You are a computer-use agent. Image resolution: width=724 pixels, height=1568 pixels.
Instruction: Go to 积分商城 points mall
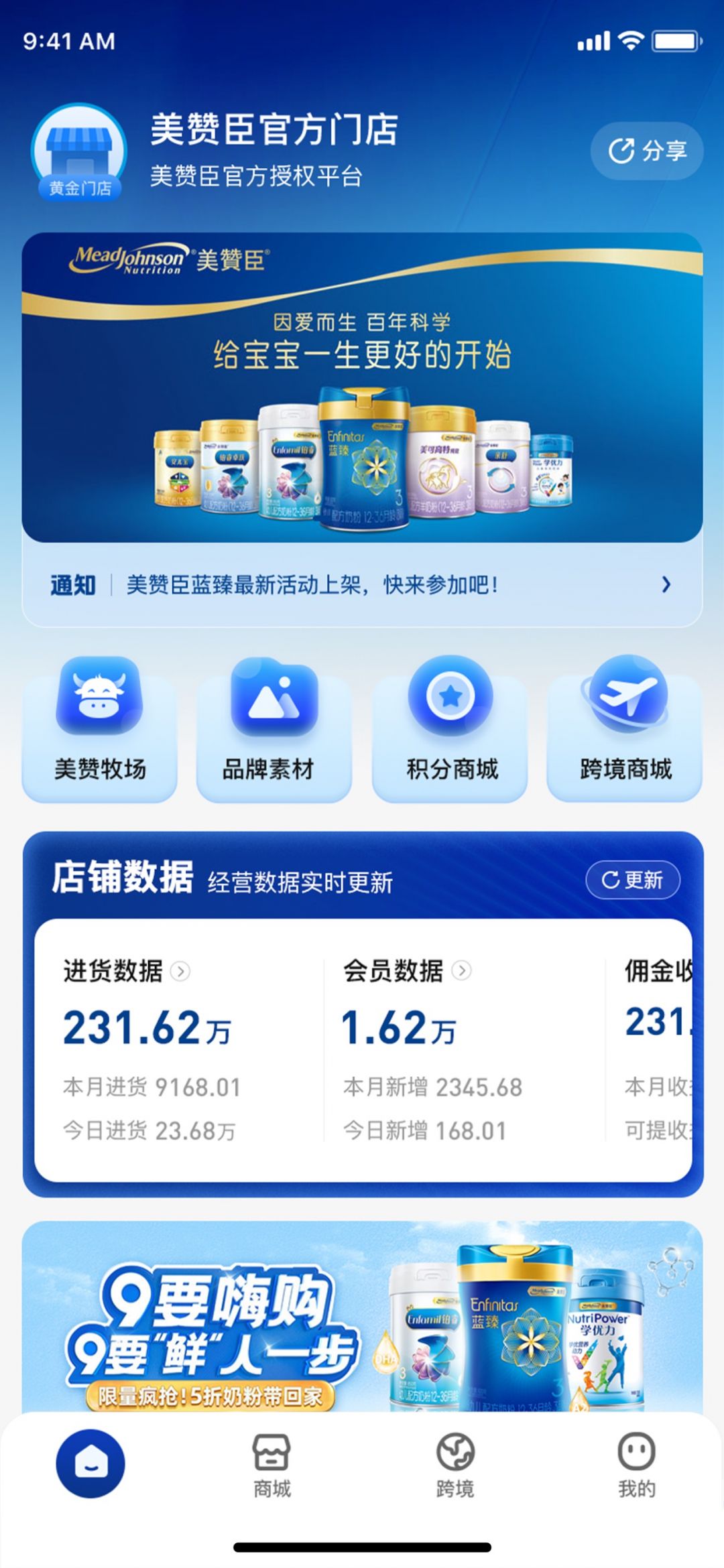(x=450, y=729)
